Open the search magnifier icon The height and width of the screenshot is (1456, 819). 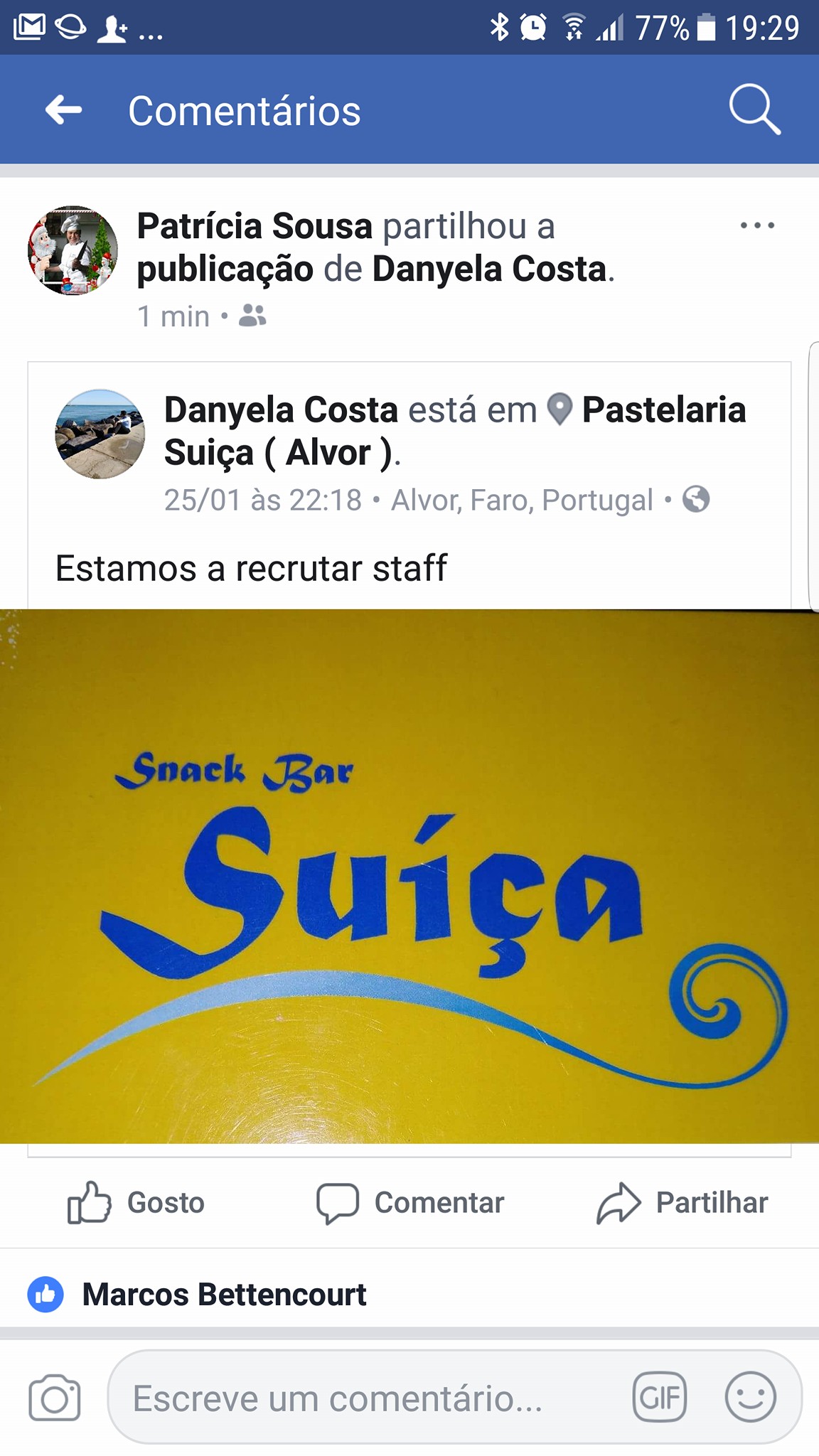[754, 110]
